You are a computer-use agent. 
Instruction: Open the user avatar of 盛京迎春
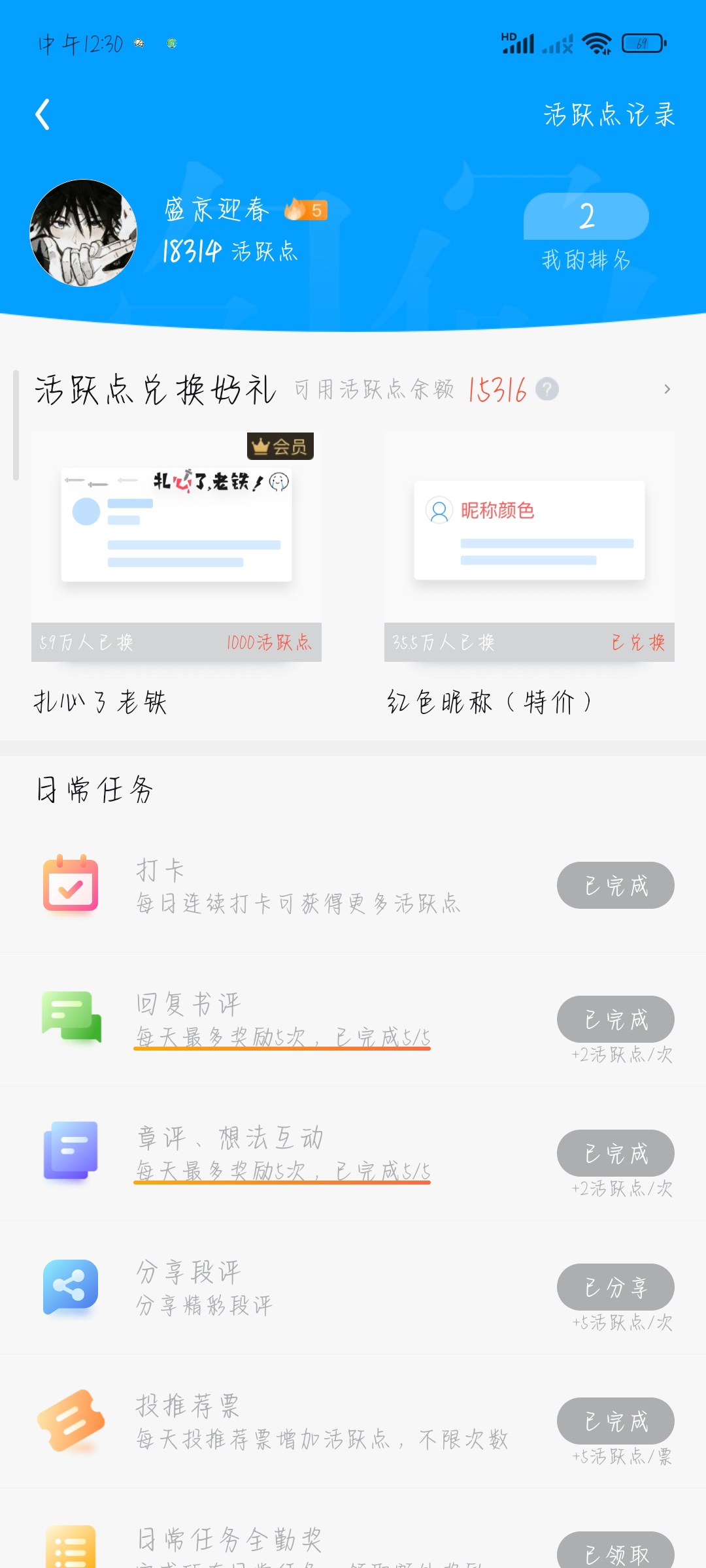pos(84,233)
